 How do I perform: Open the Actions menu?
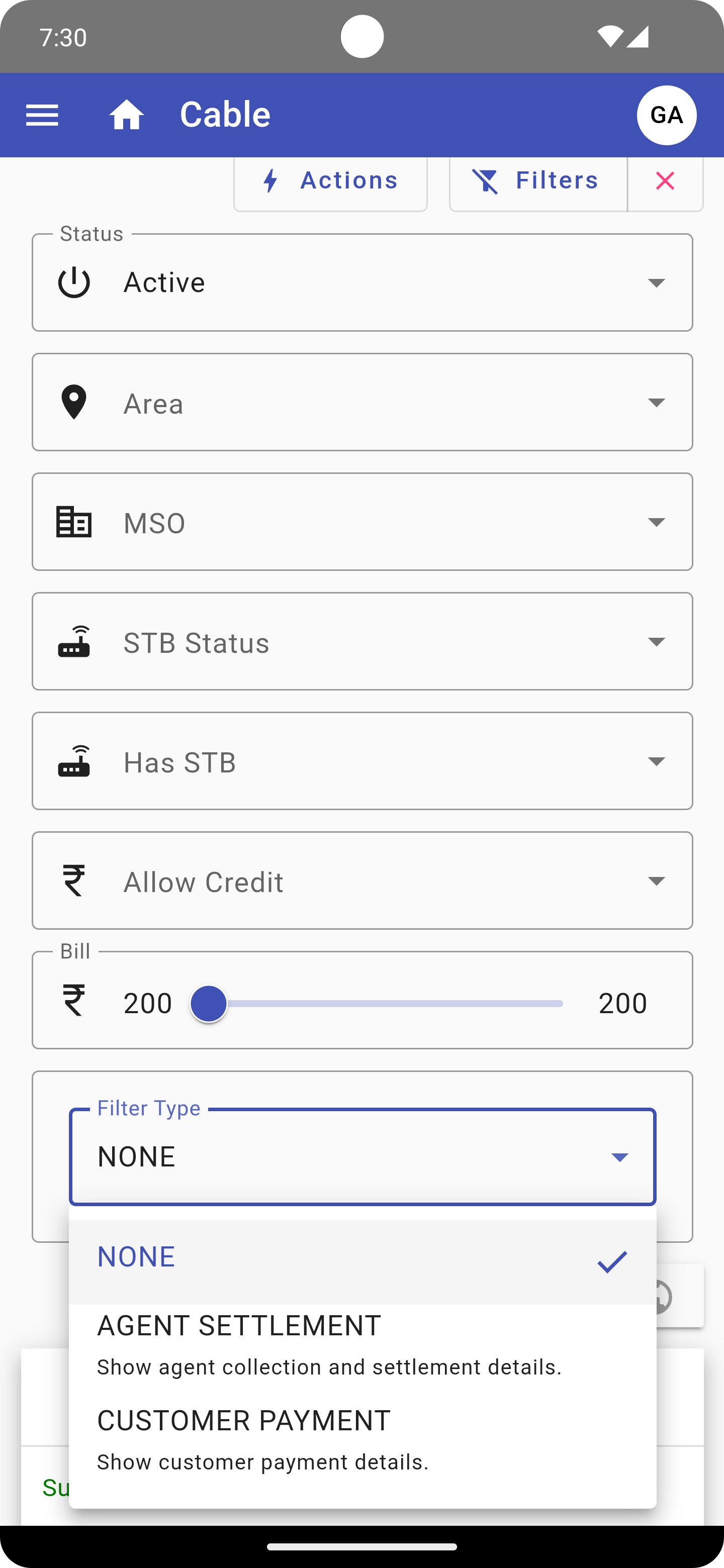point(331,181)
